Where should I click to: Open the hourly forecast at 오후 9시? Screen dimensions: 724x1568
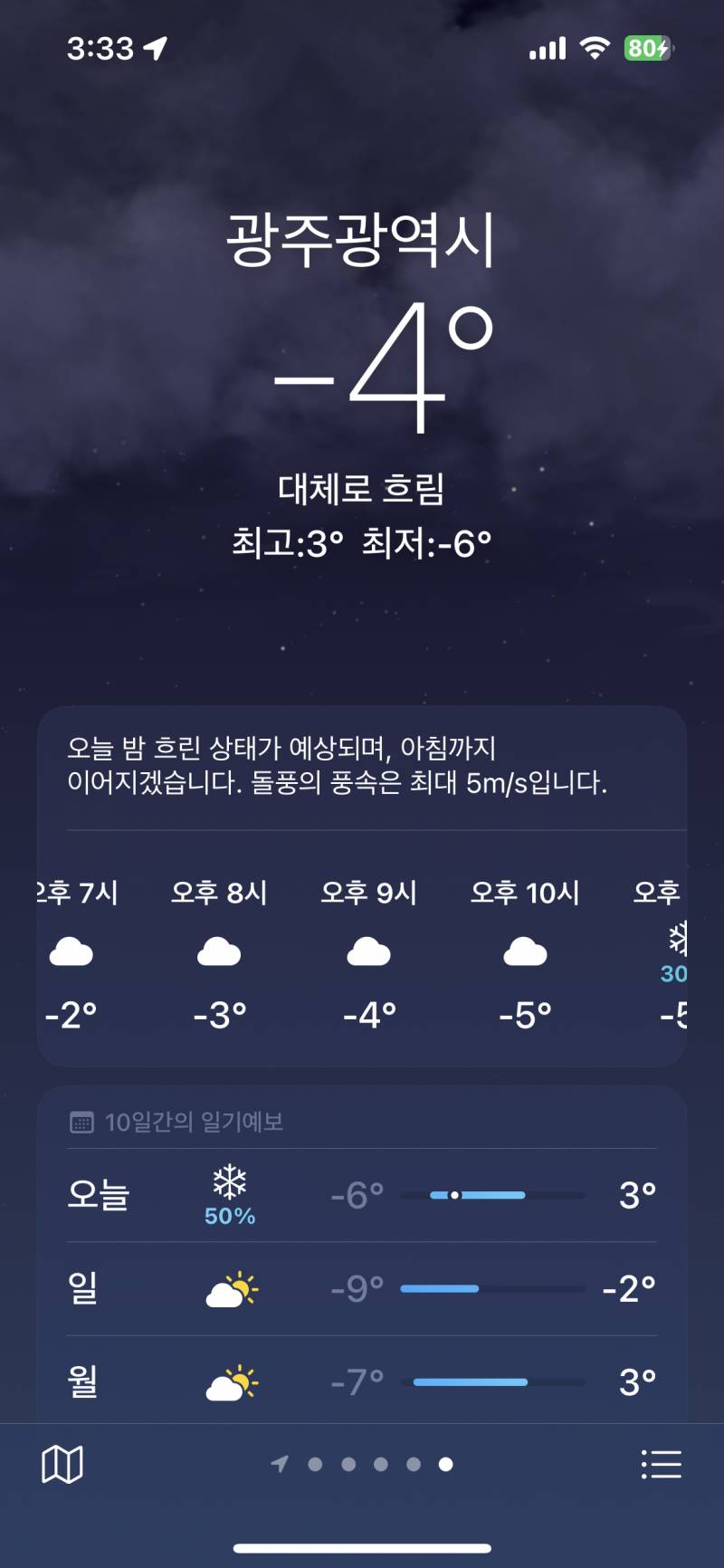pyautogui.click(x=369, y=952)
